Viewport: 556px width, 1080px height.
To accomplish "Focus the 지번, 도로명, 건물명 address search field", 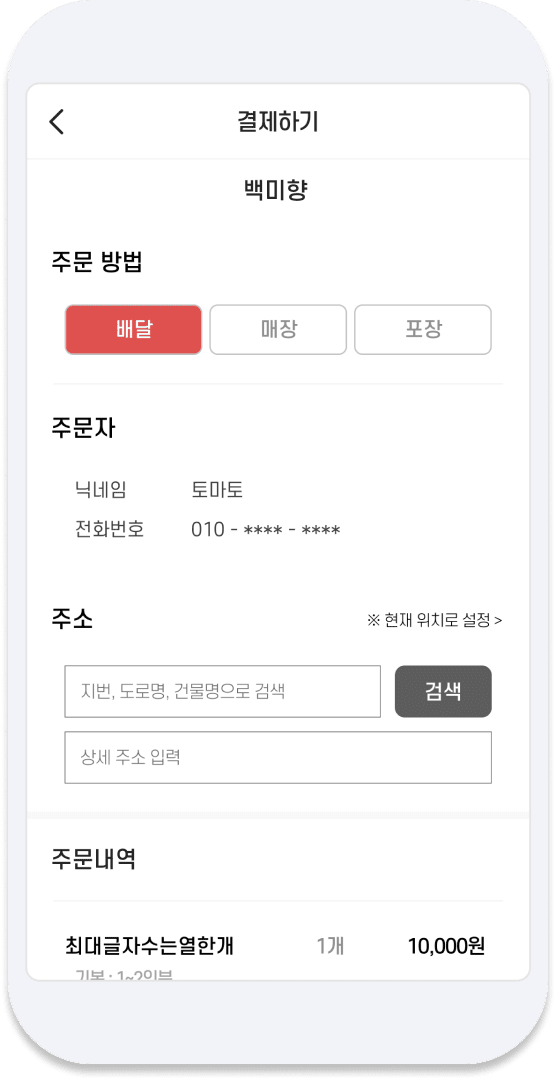I will (223, 692).
